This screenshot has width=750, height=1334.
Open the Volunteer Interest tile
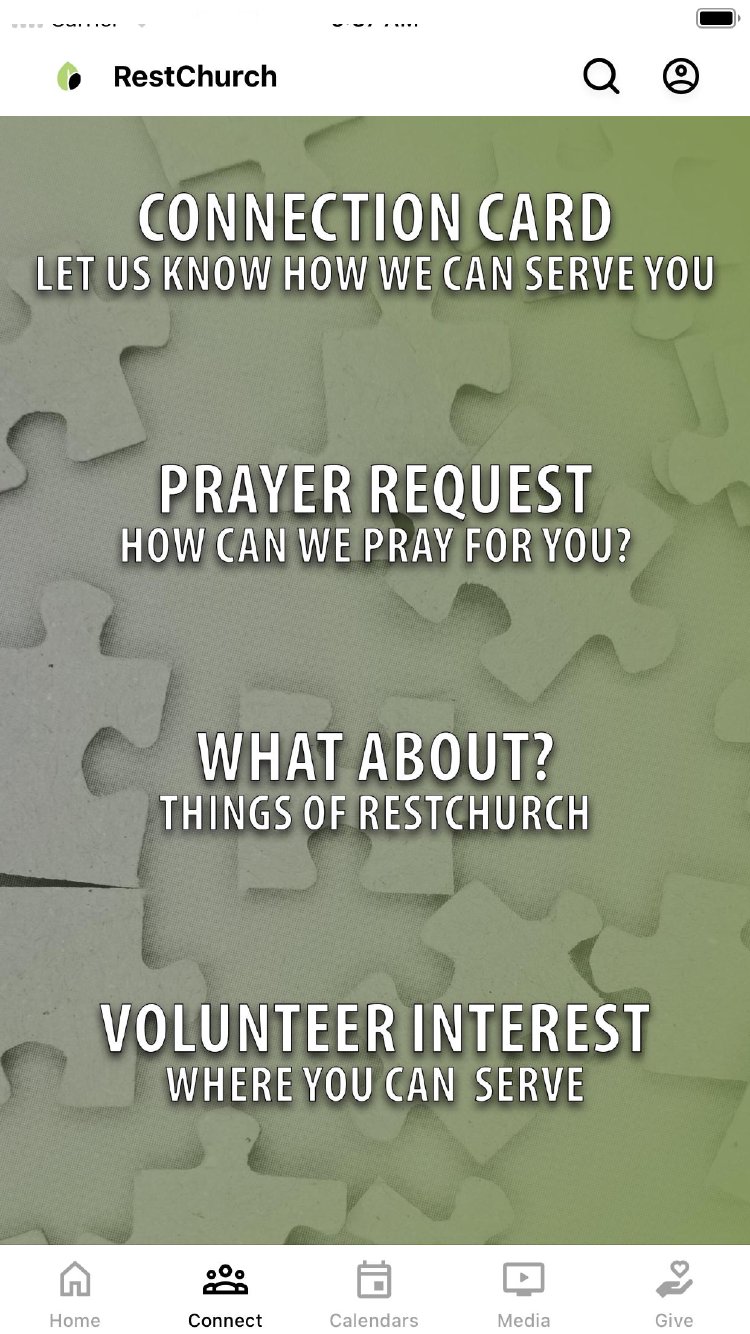tap(375, 1053)
